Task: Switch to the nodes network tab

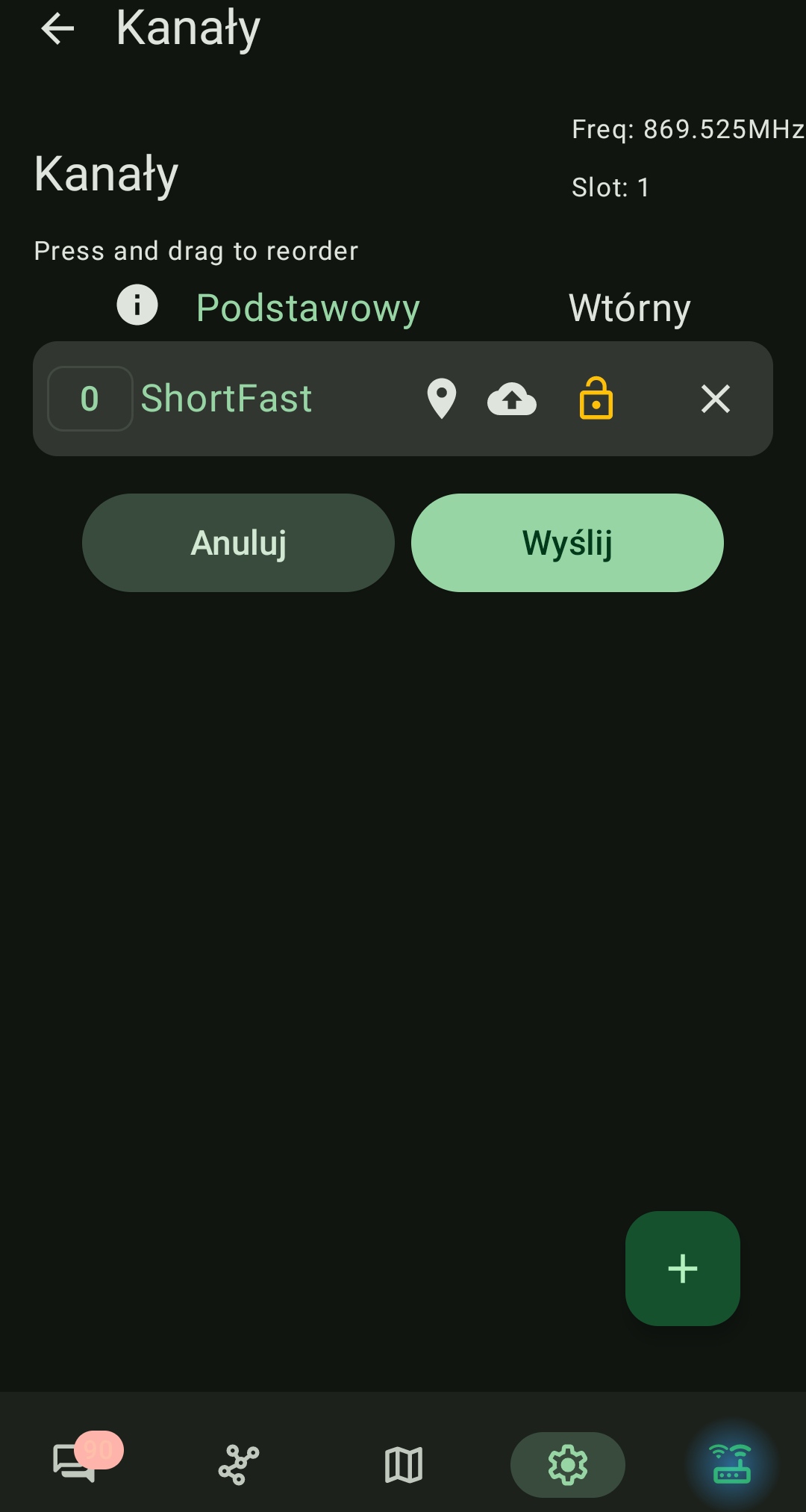Action: (x=239, y=1465)
